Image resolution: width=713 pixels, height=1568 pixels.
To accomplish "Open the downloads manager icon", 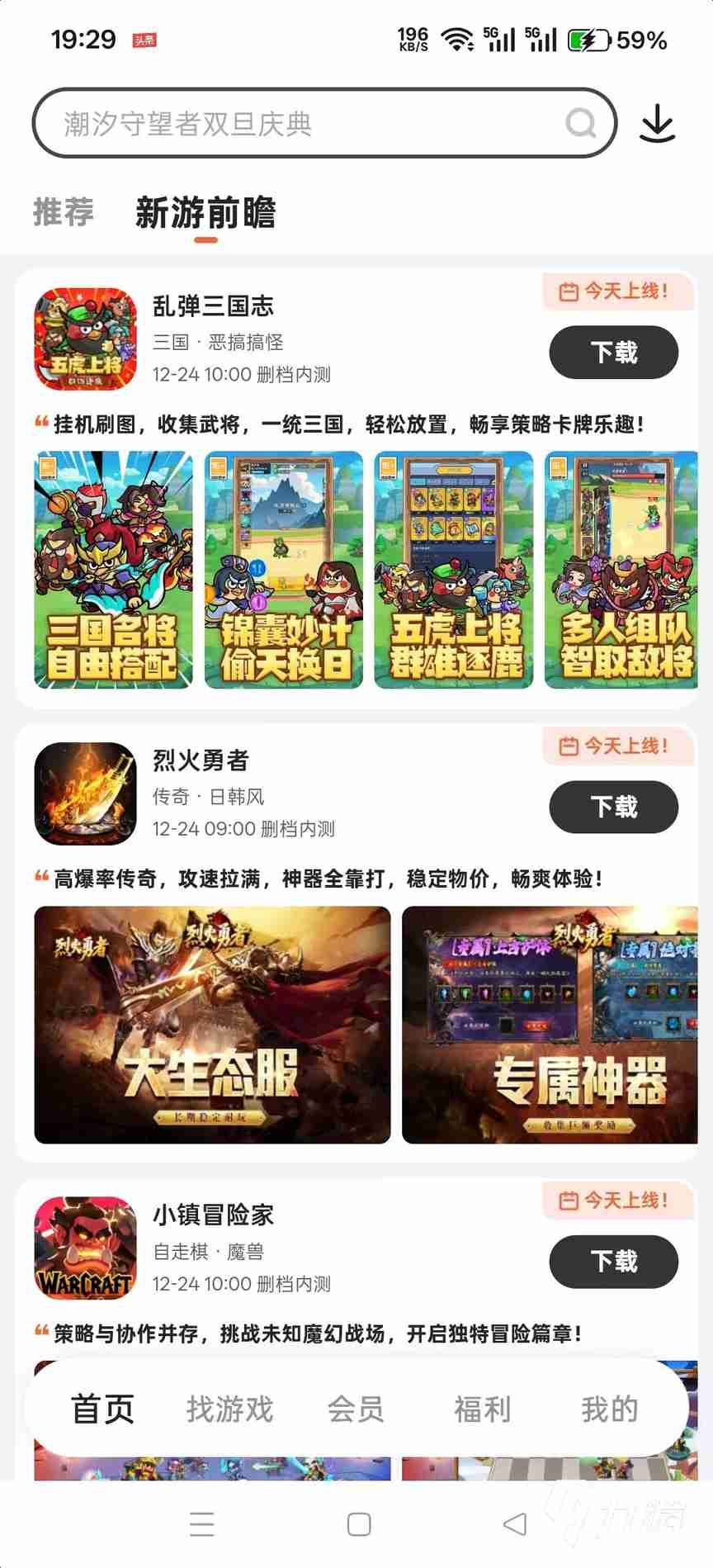I will (x=658, y=124).
